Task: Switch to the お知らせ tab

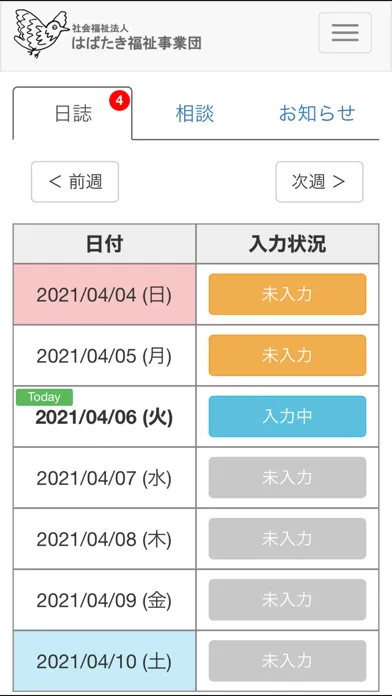Action: [317, 114]
